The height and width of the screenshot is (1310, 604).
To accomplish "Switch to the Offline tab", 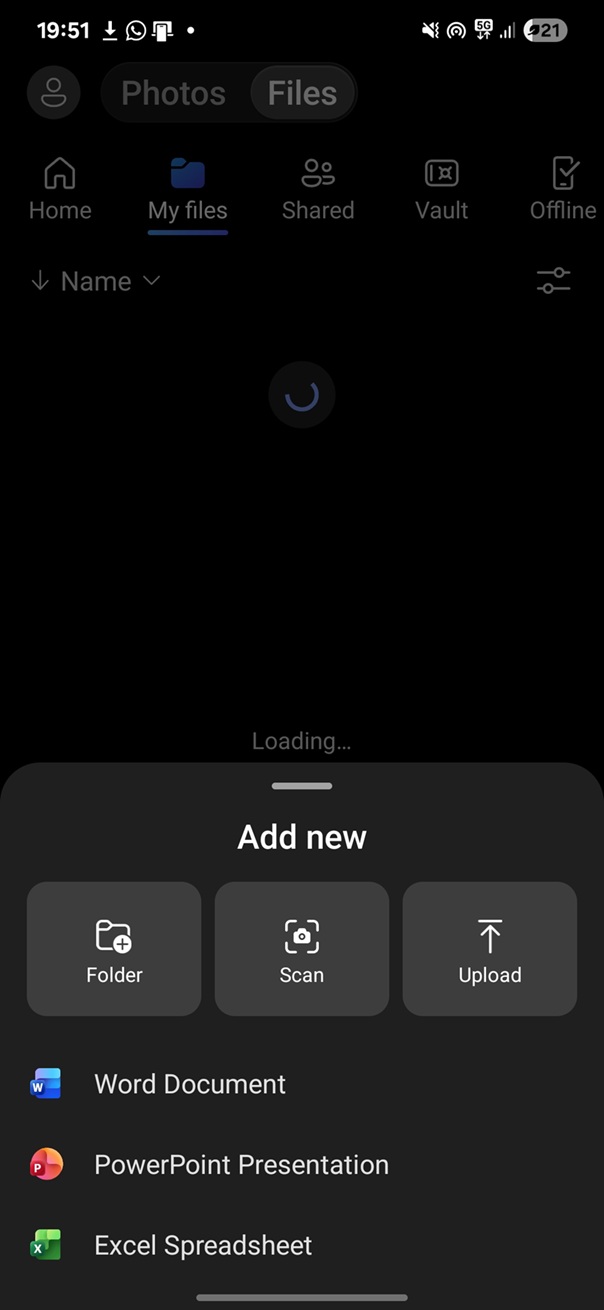I will (x=563, y=189).
